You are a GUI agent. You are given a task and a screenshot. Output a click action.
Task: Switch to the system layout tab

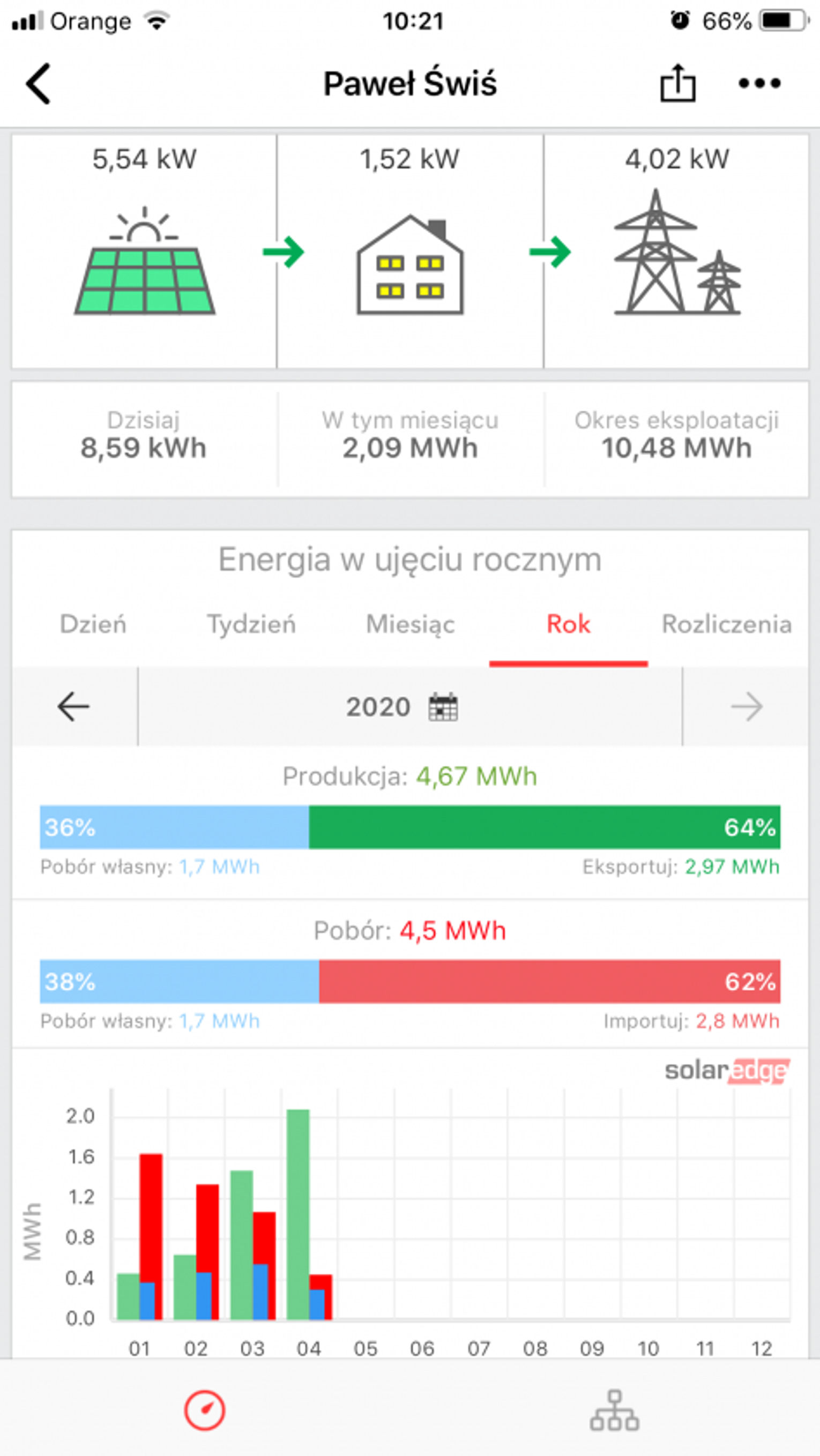coord(614,1411)
